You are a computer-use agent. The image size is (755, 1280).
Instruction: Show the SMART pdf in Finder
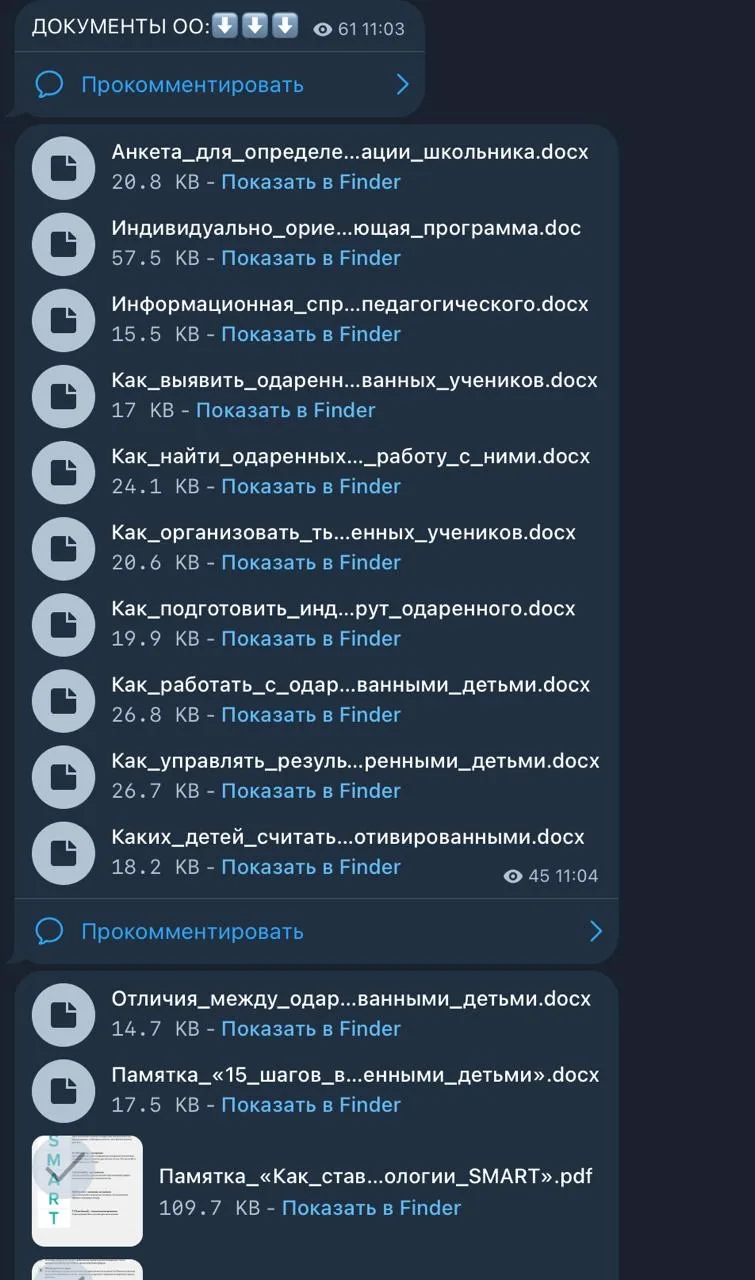[371, 1208]
